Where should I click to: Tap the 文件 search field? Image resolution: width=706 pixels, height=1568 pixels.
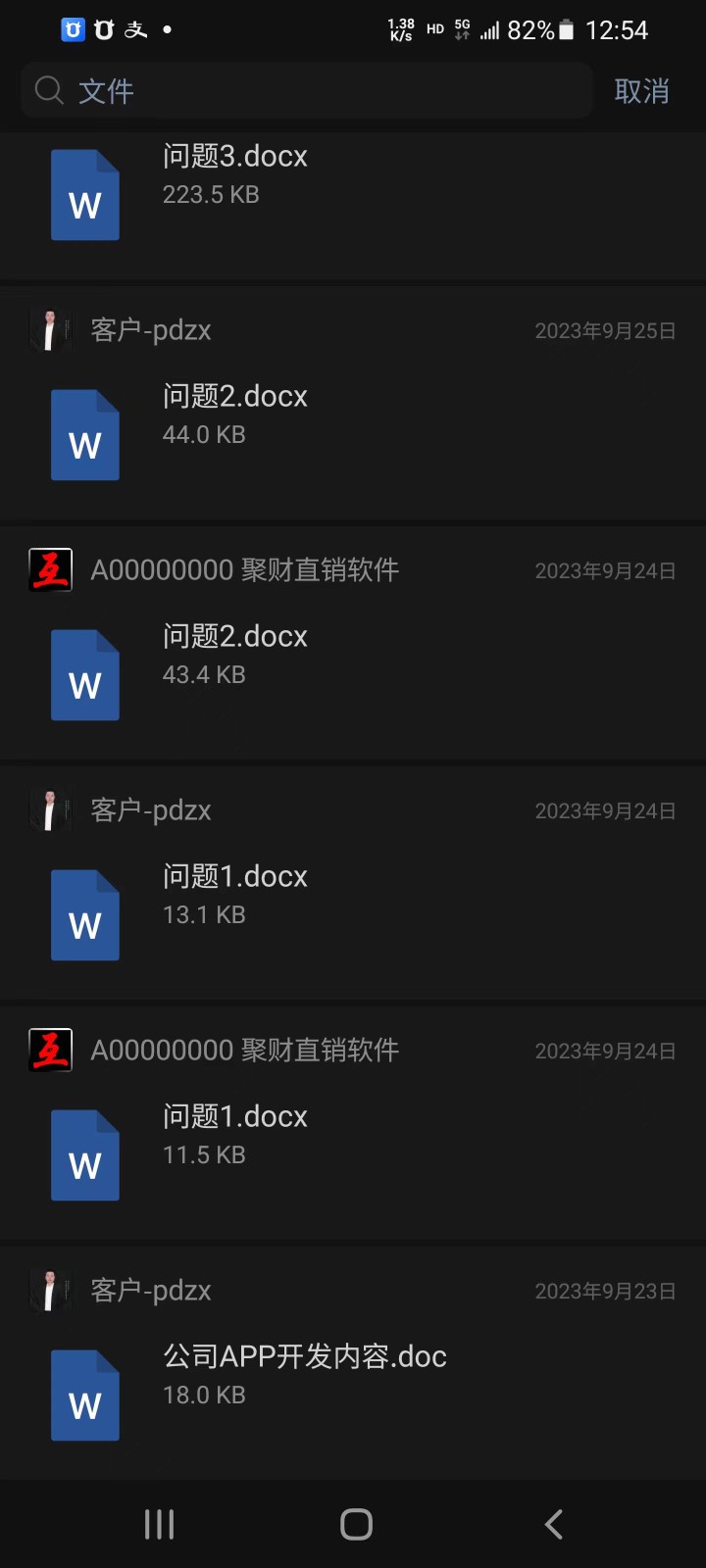click(304, 91)
